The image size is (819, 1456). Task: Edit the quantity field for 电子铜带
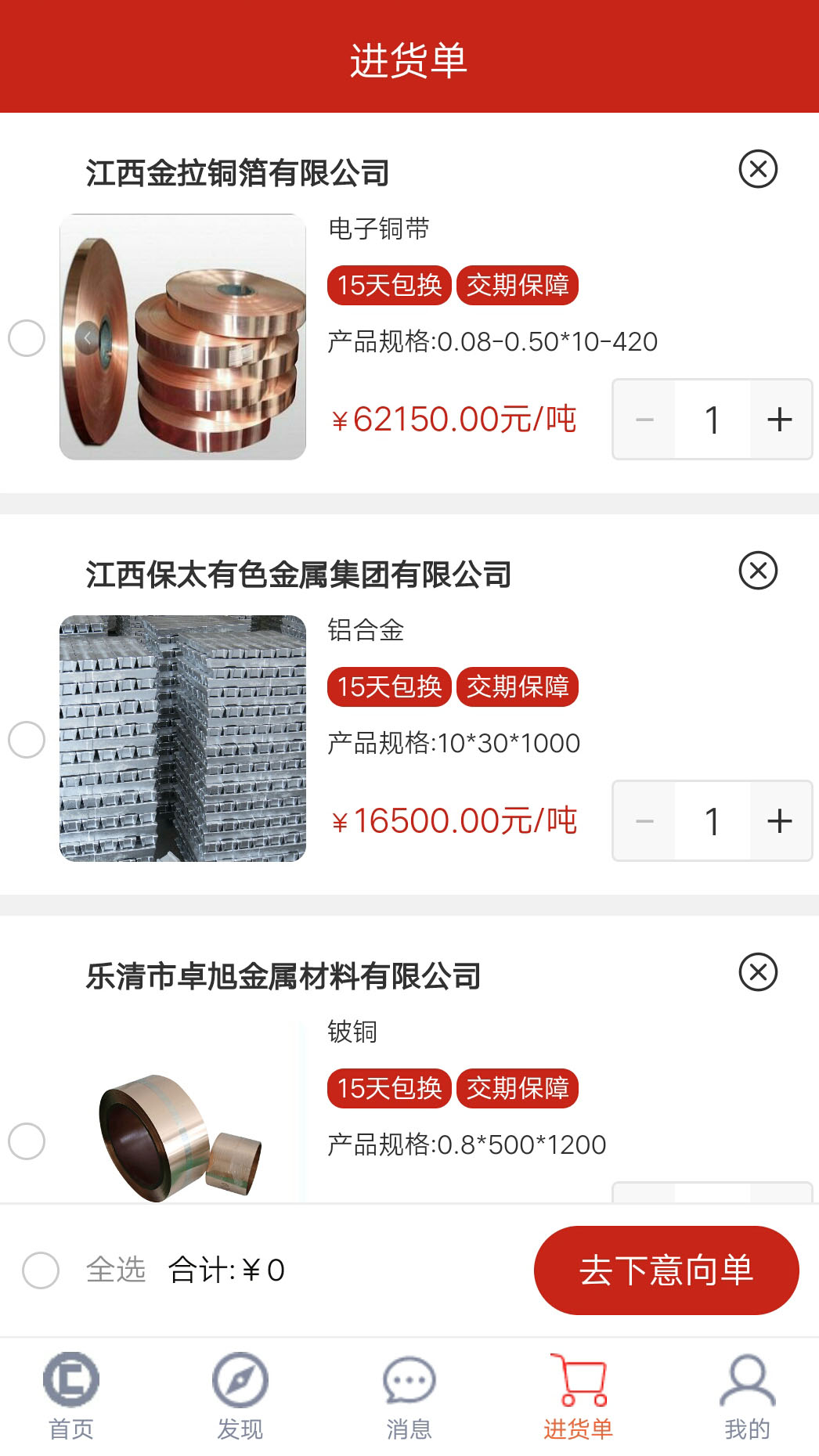pyautogui.click(x=712, y=420)
